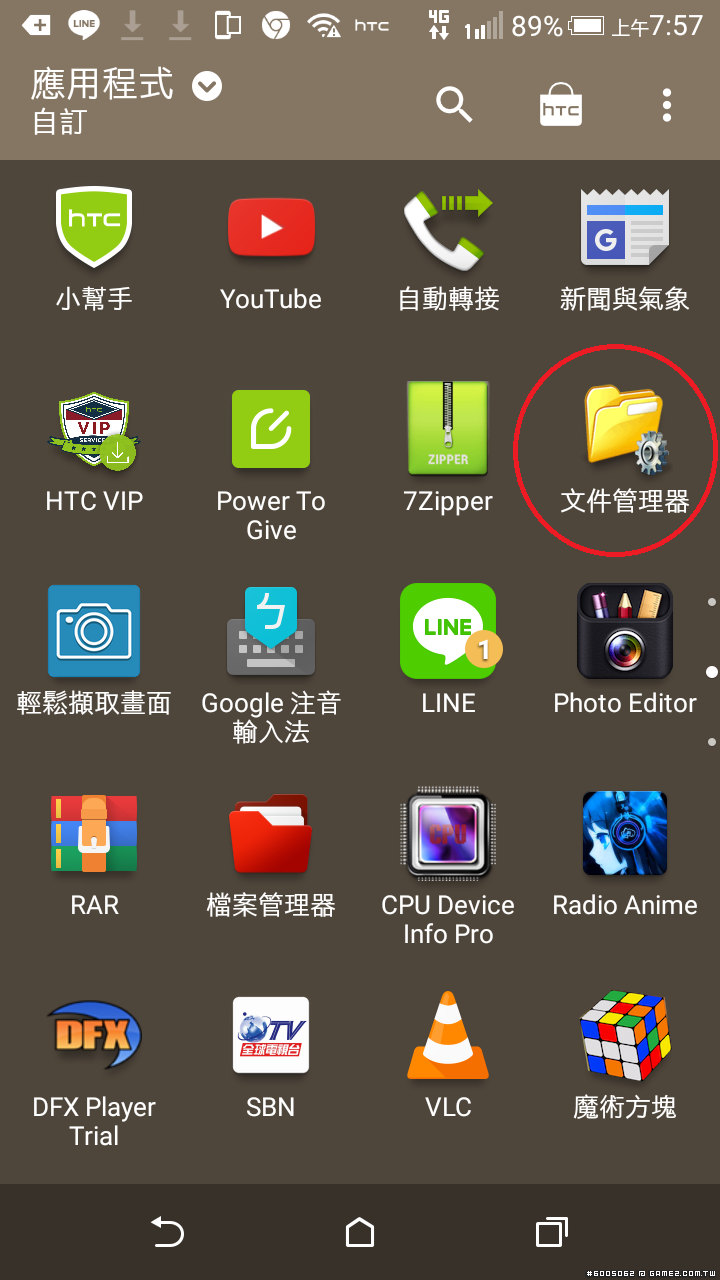The height and width of the screenshot is (1280, 720).
Task: Open the overflow menu
Action: 666,104
